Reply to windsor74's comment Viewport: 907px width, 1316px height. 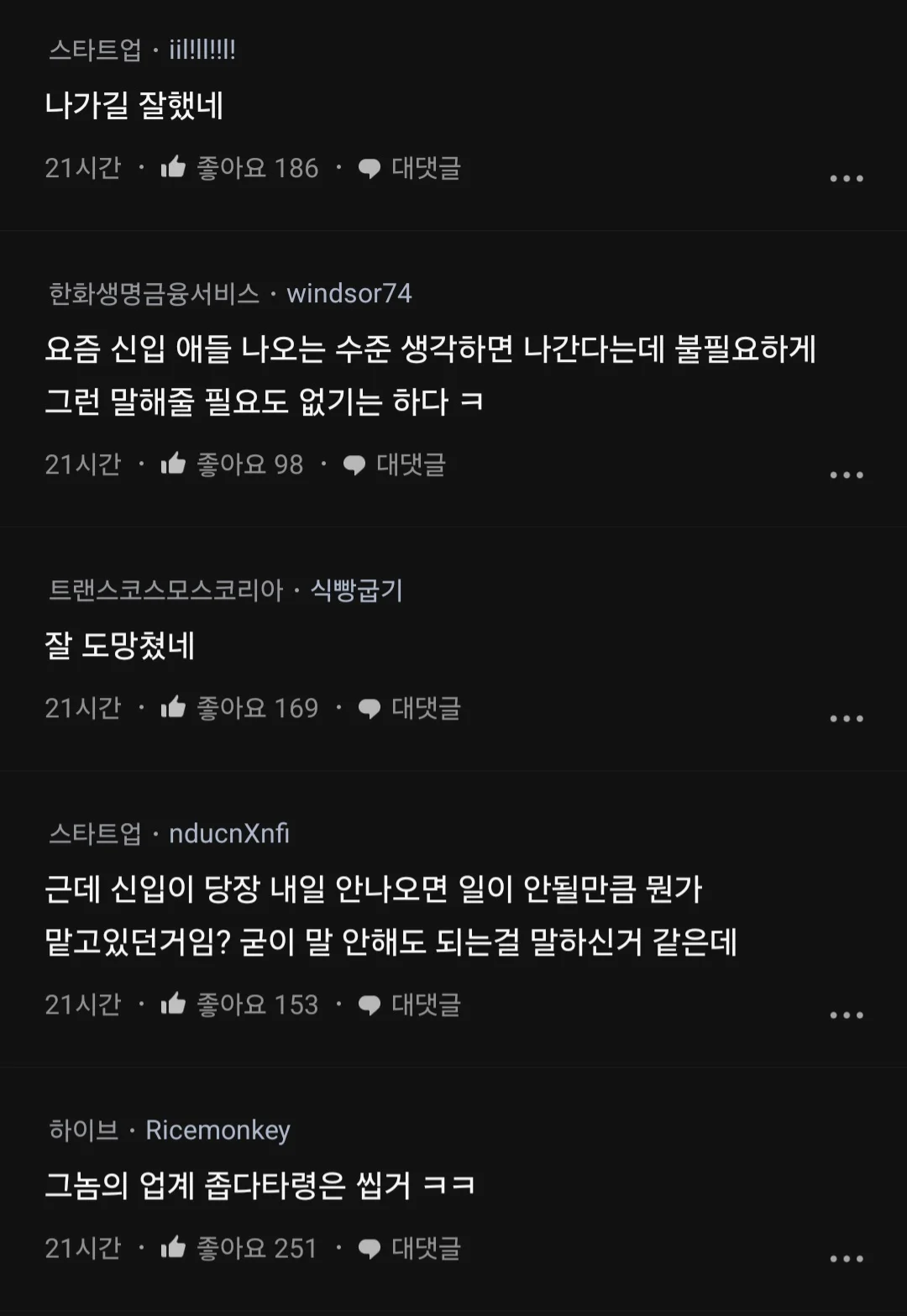395,464
